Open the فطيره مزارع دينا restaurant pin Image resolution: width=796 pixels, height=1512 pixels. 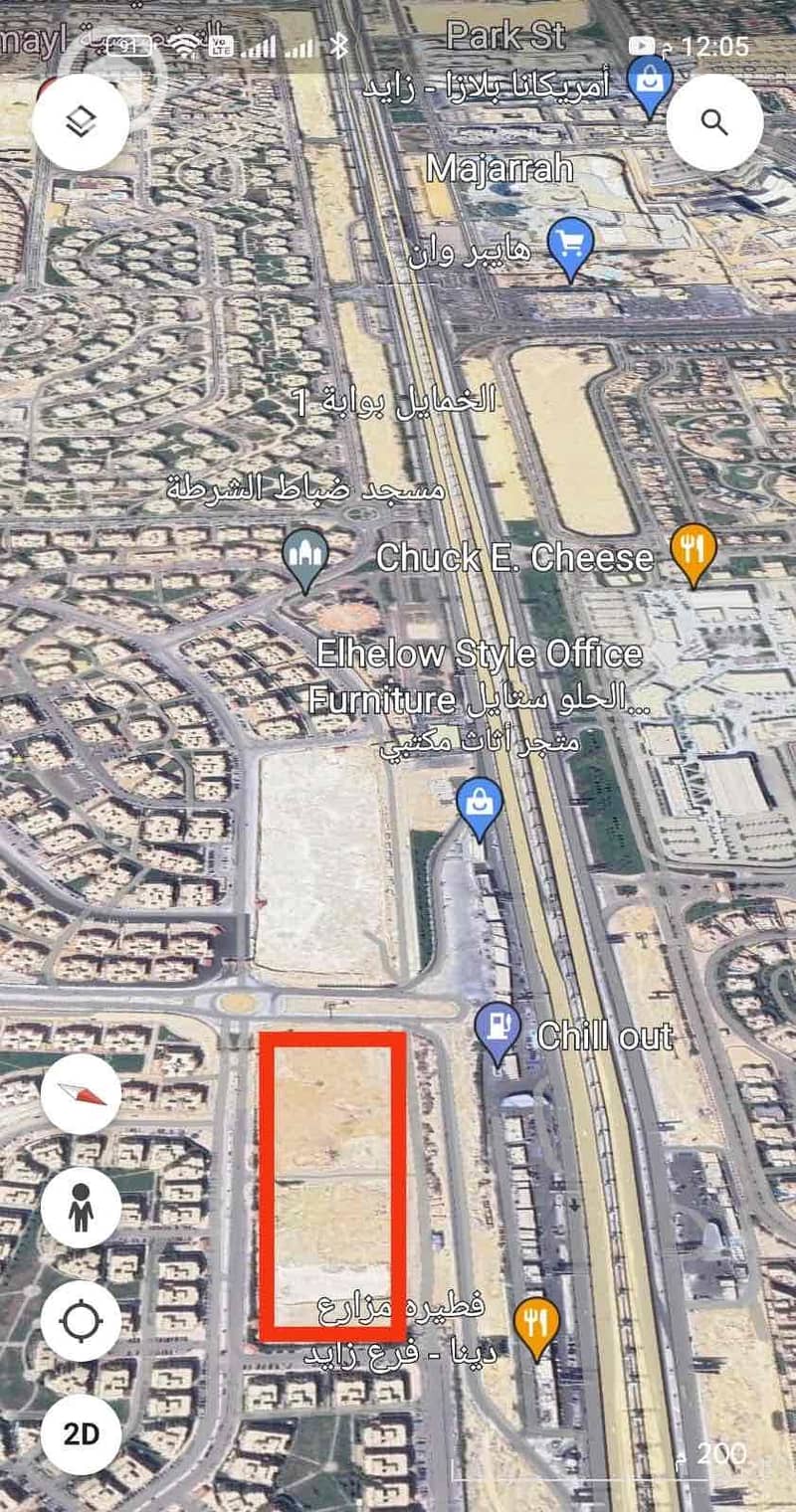(x=536, y=1323)
